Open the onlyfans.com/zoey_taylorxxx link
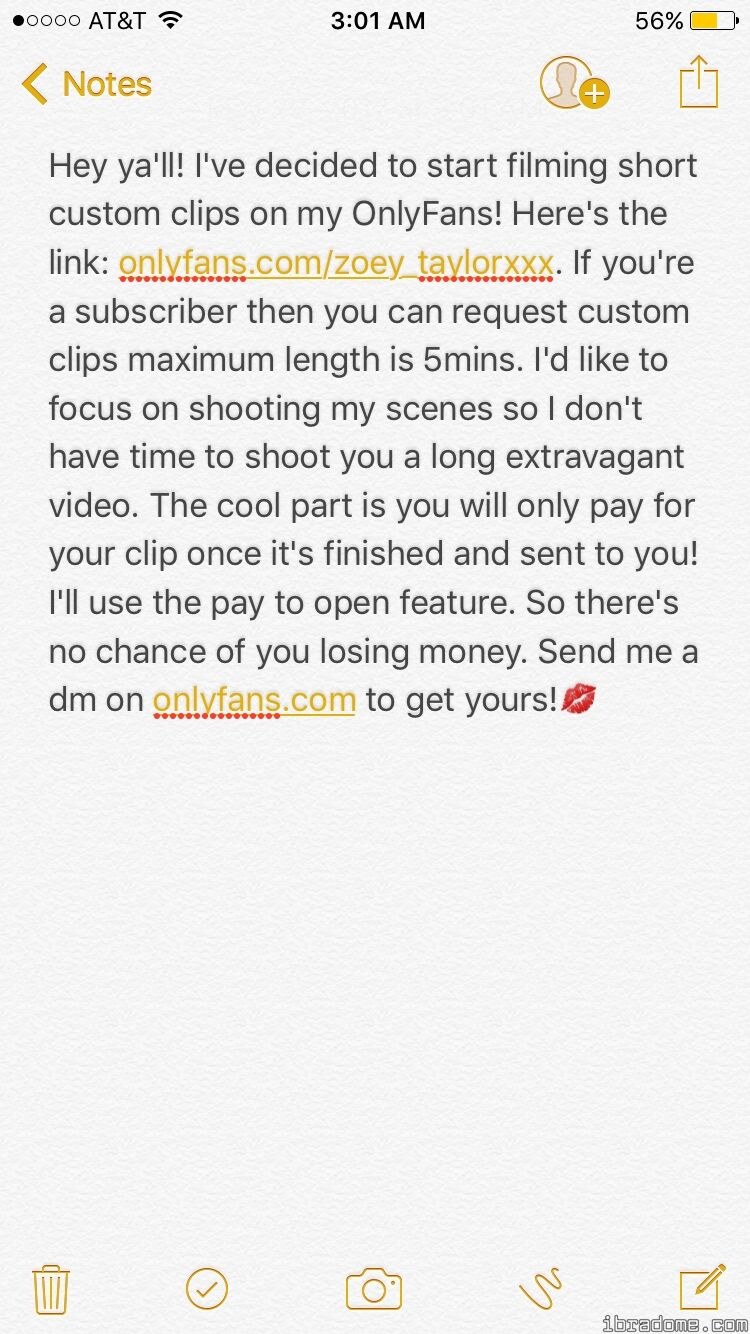The image size is (750, 1334). coord(335,263)
